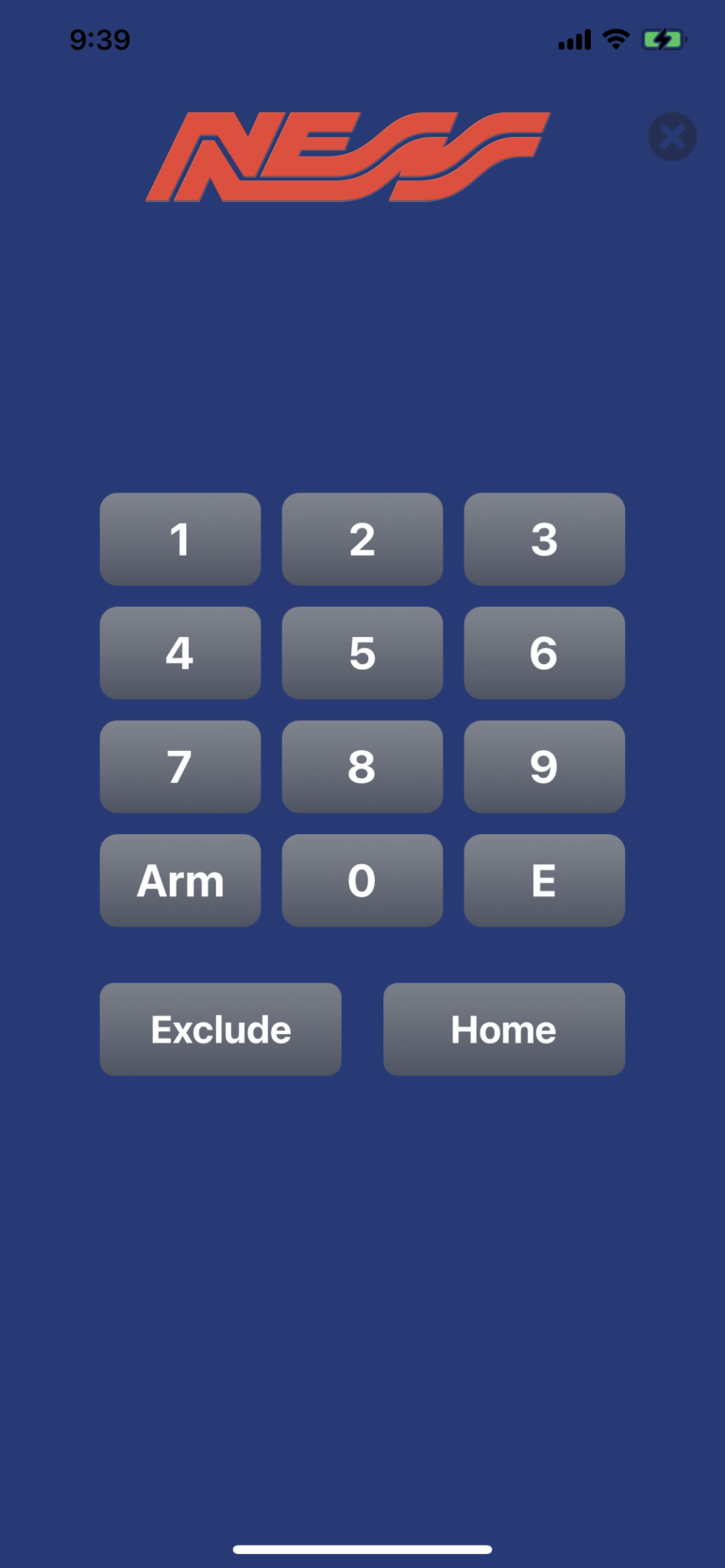Tap the number 7 key
Image resolution: width=725 pixels, height=1568 pixels.
tap(180, 766)
